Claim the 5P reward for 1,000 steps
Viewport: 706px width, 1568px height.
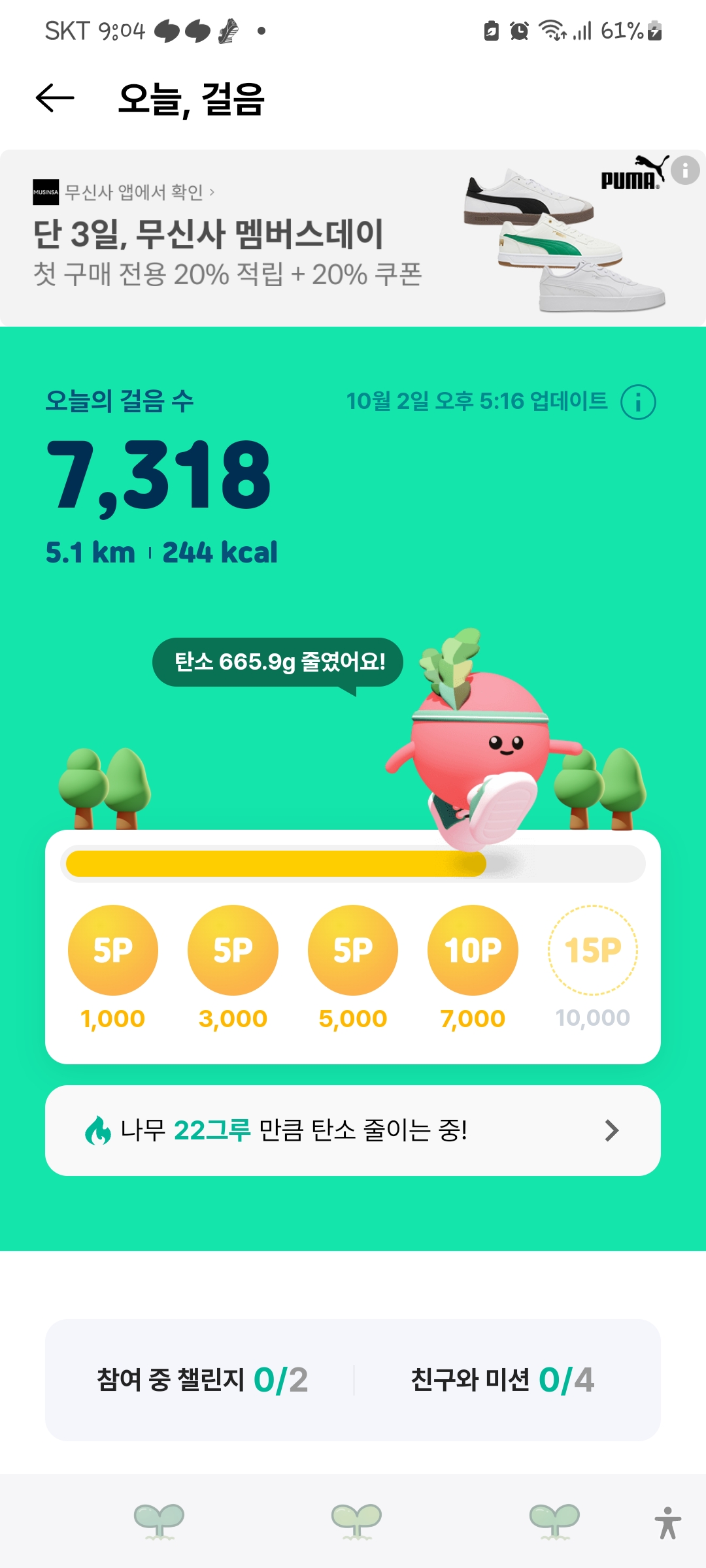click(x=113, y=949)
